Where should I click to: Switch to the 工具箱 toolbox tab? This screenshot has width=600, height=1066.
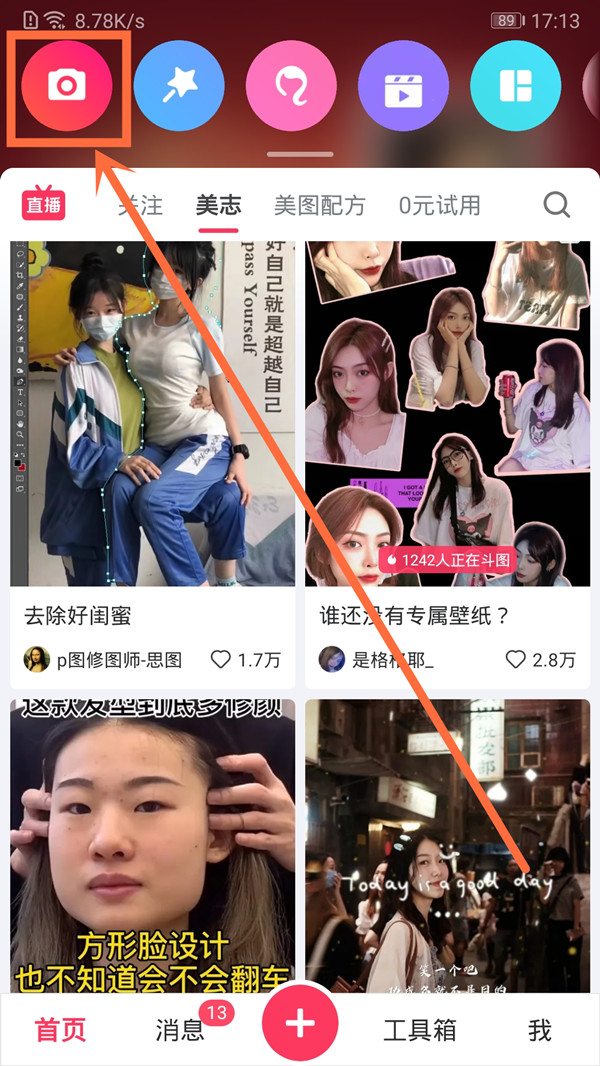(x=420, y=1031)
